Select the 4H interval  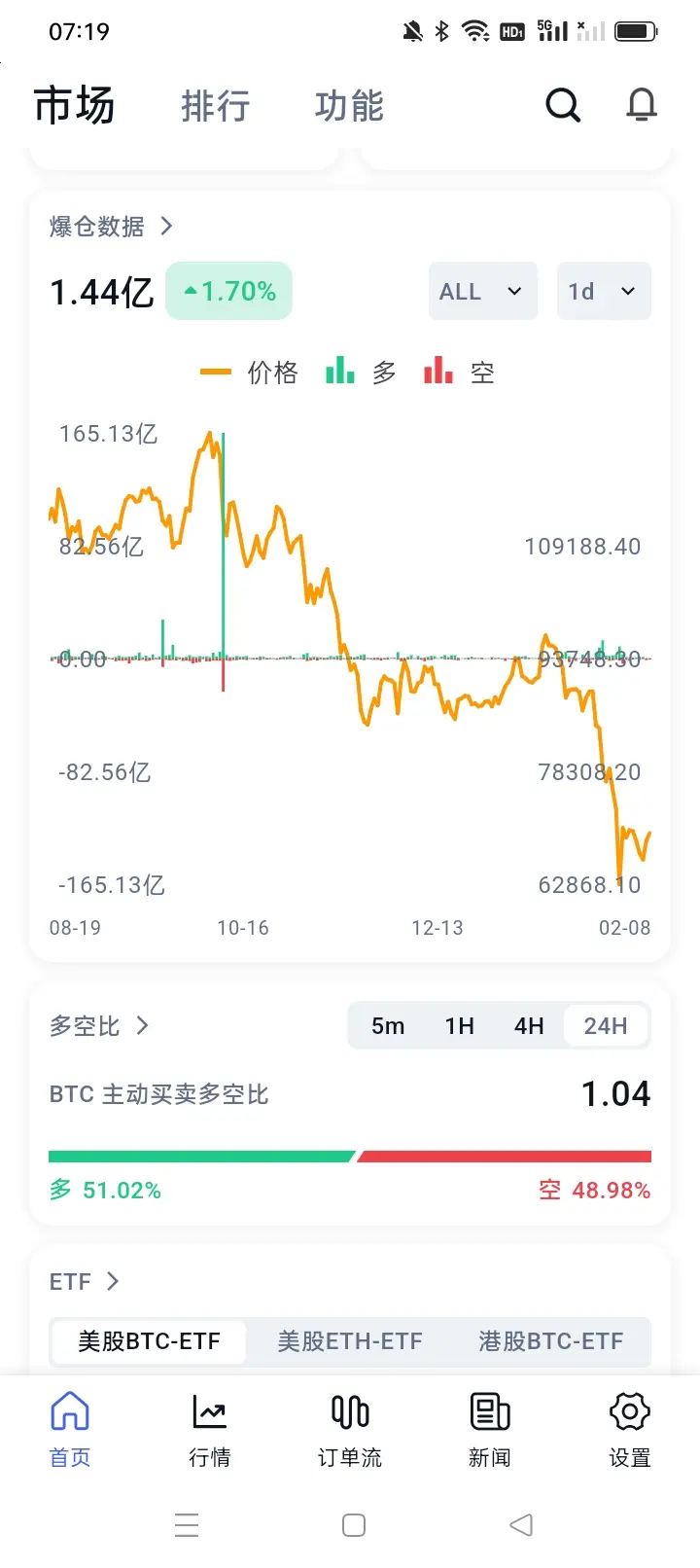[529, 1026]
